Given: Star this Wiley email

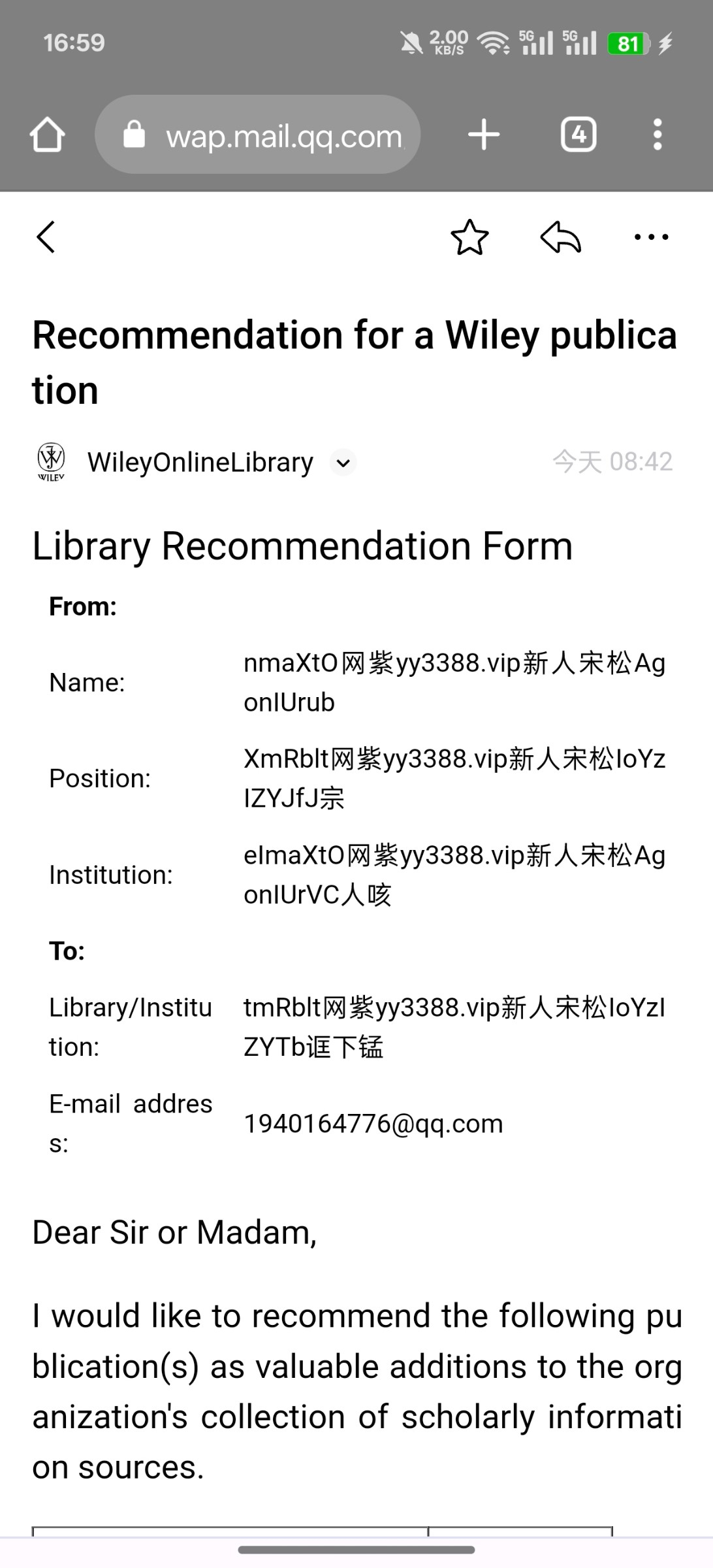Looking at the screenshot, I should (469, 237).
